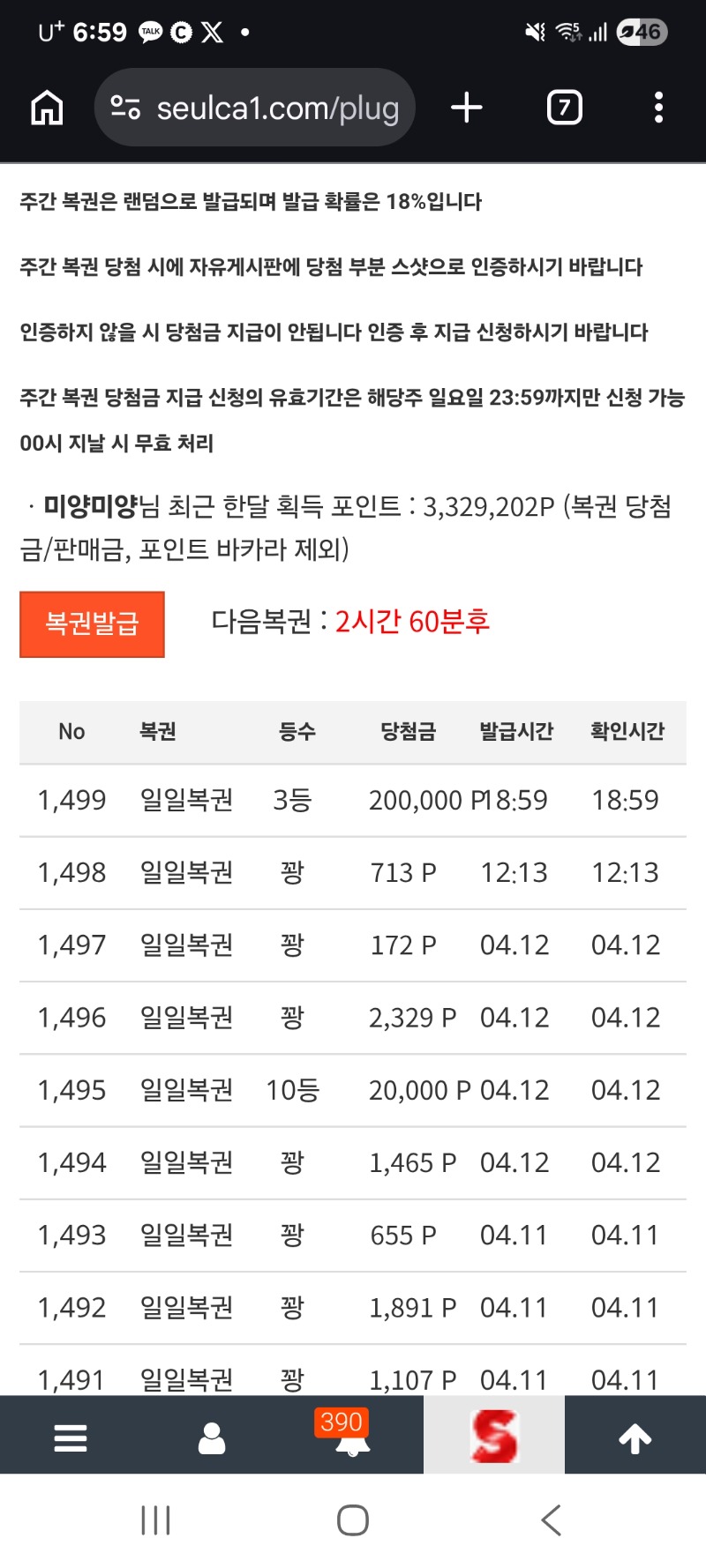This screenshot has height=1568, width=706.
Task: Go back using the system back button
Action: point(552,1520)
